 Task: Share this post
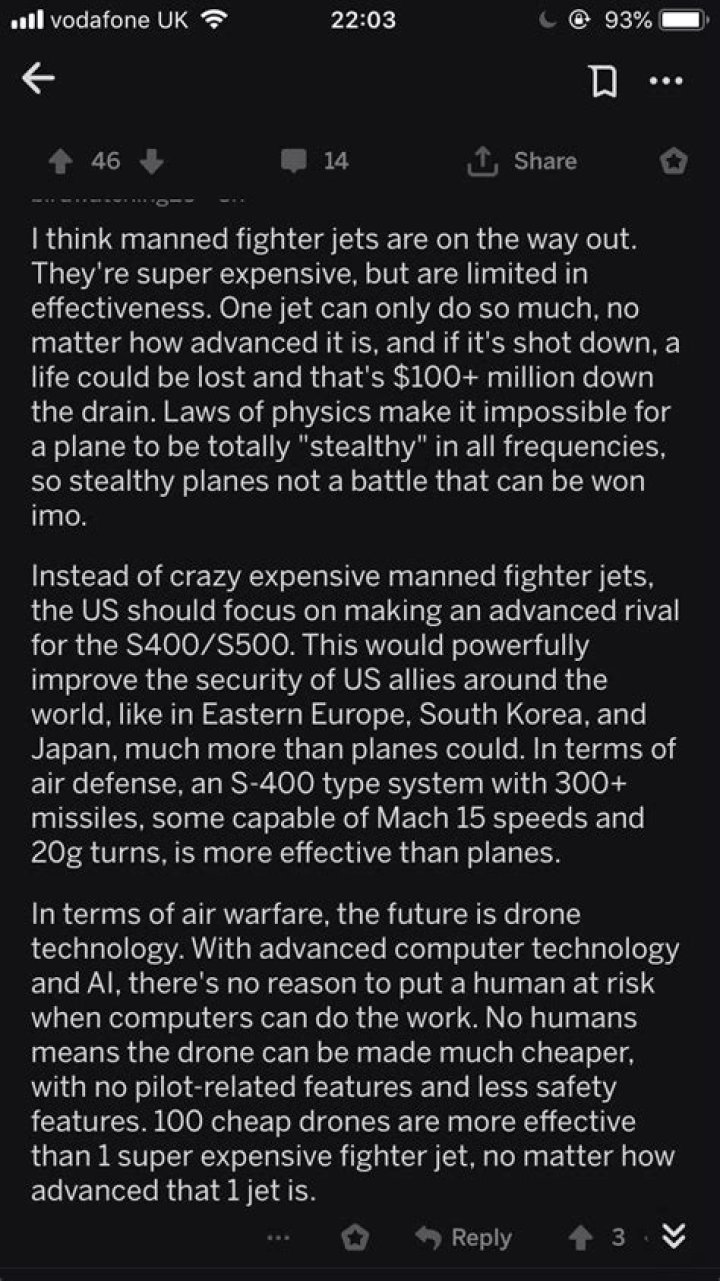[x=522, y=160]
